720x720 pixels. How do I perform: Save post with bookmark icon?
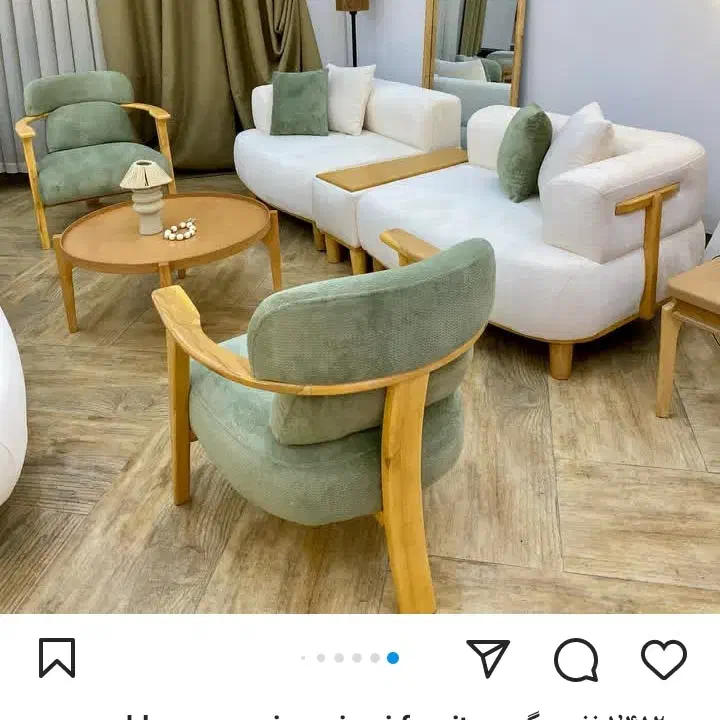point(57,658)
